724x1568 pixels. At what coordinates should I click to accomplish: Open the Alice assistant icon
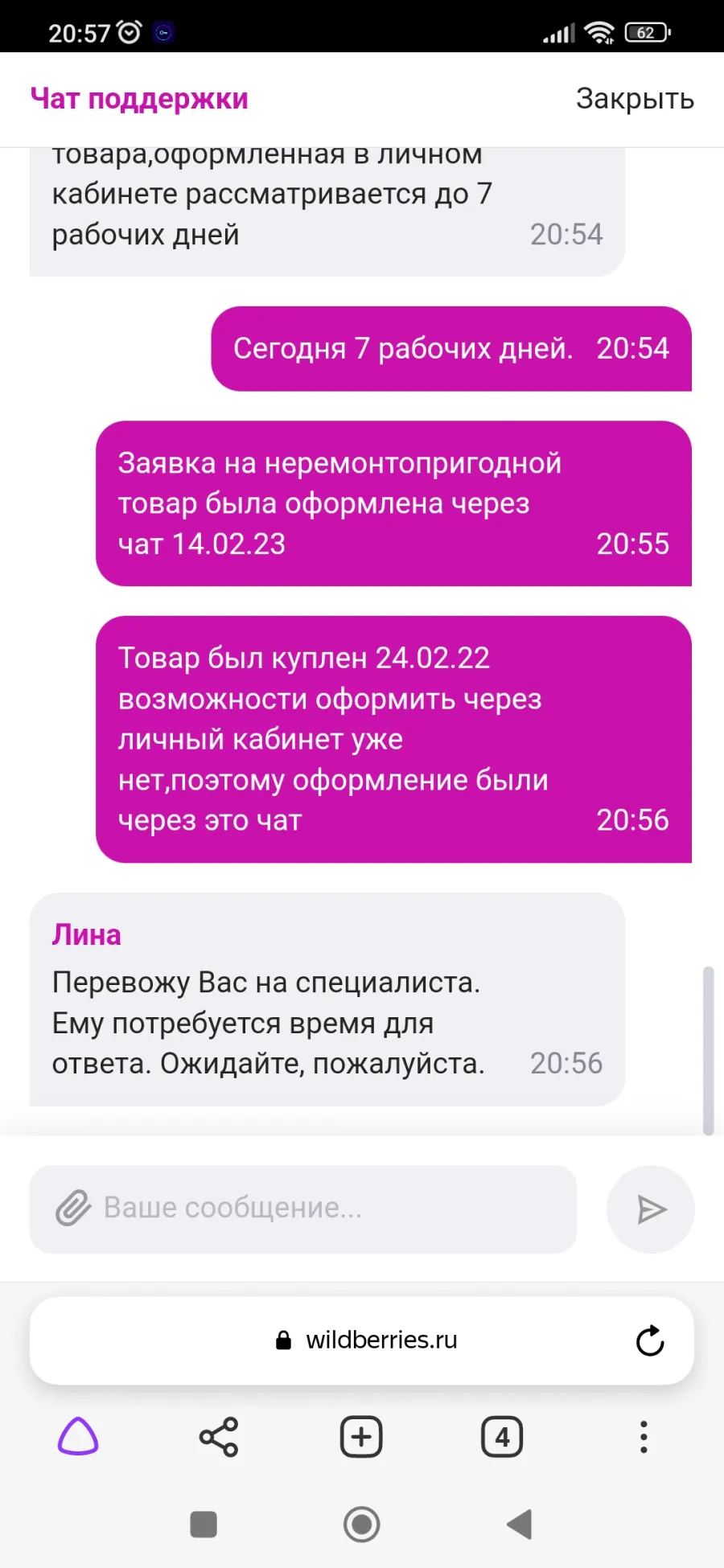78,1437
